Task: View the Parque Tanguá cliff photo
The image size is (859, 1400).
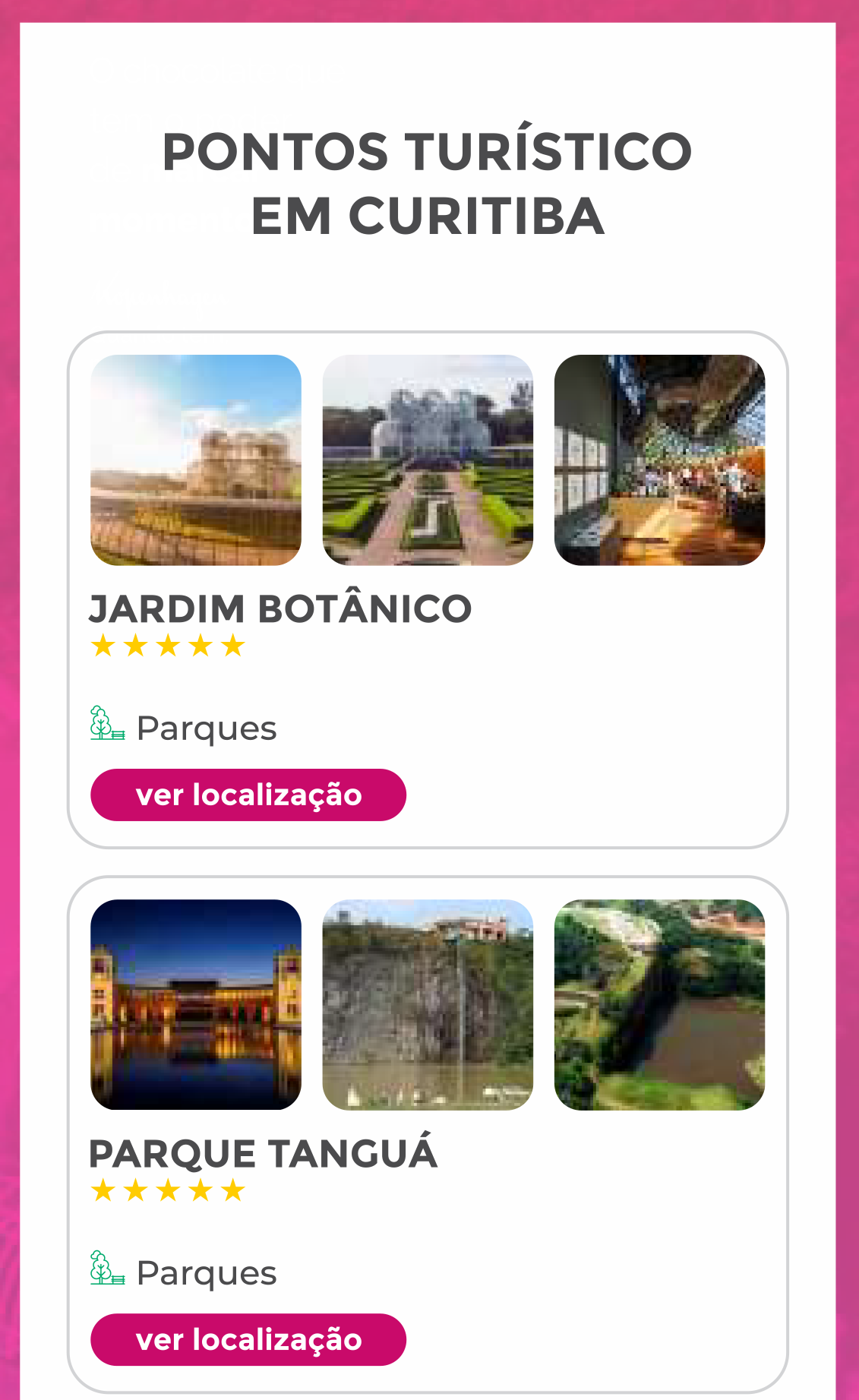Action: [x=428, y=1004]
